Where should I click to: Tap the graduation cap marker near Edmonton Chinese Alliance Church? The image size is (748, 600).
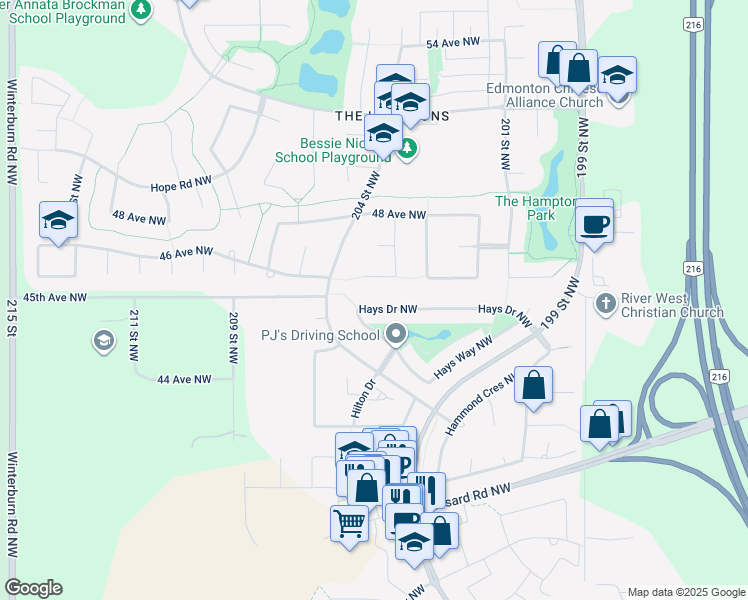[x=617, y=75]
